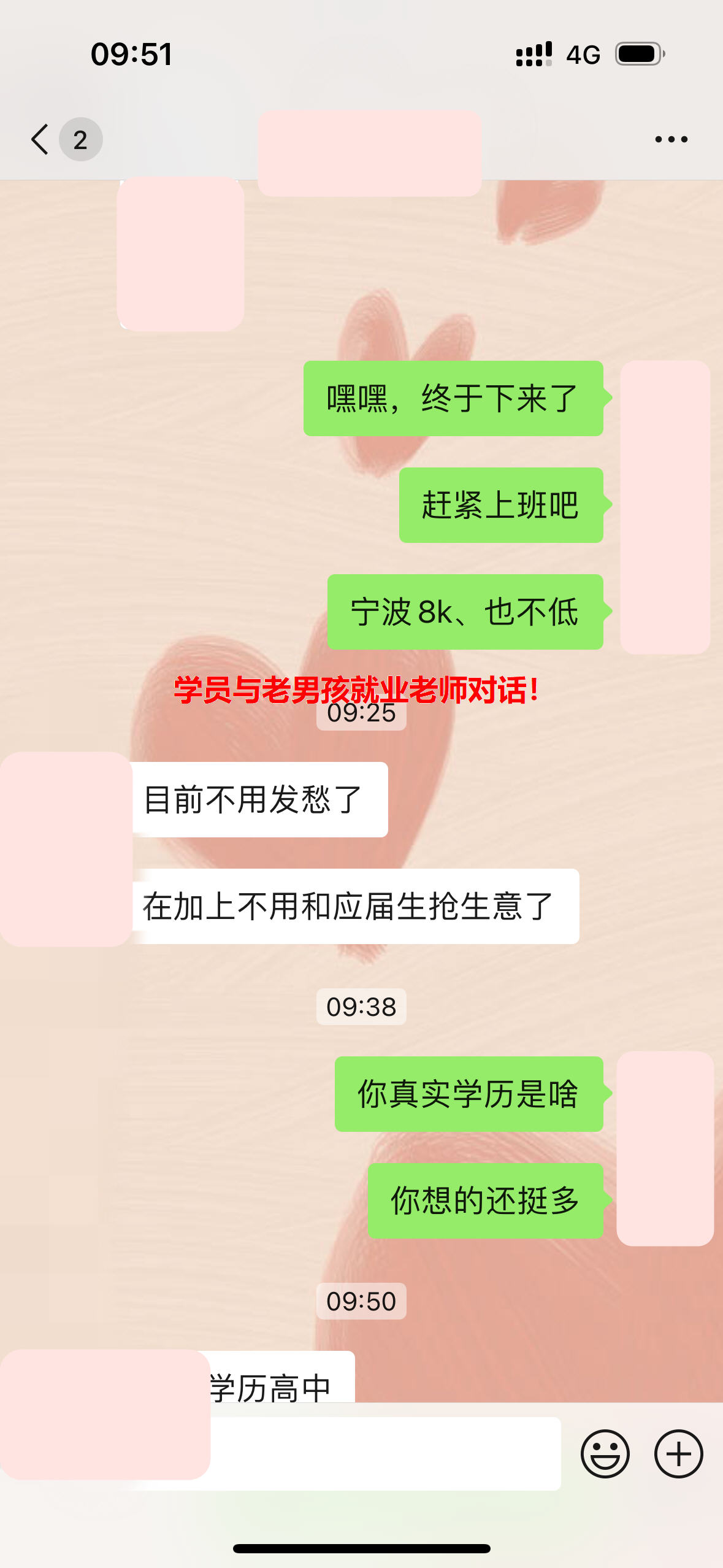Open the three-dot chat options menu
The width and height of the screenshot is (723, 1568).
click(671, 139)
